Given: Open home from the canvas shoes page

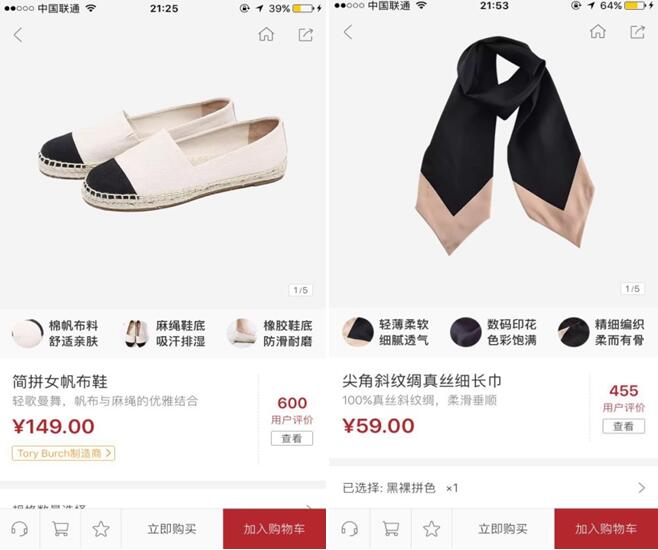Looking at the screenshot, I should 266,34.
